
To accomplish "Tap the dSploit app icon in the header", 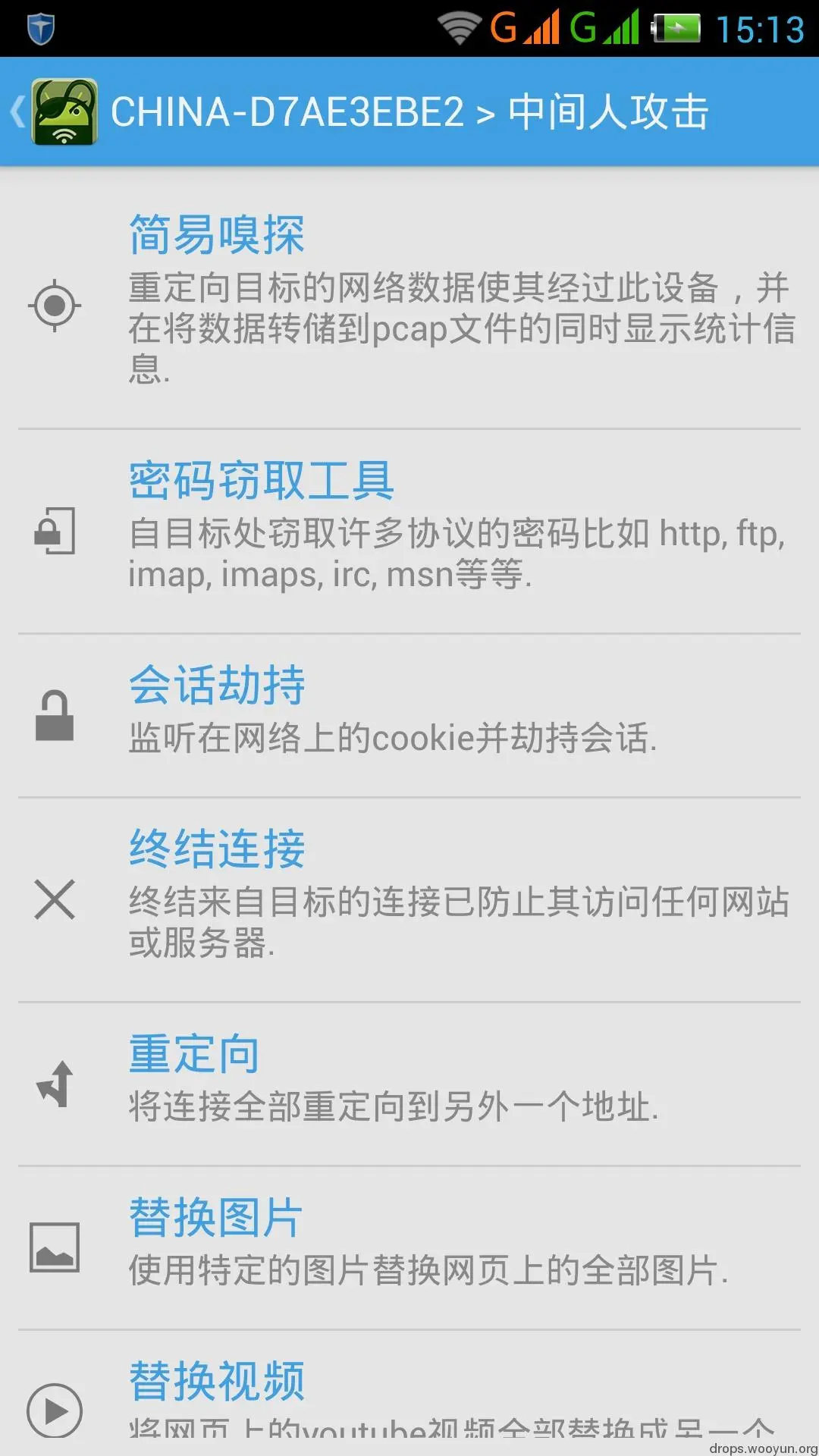I will pos(63,111).
